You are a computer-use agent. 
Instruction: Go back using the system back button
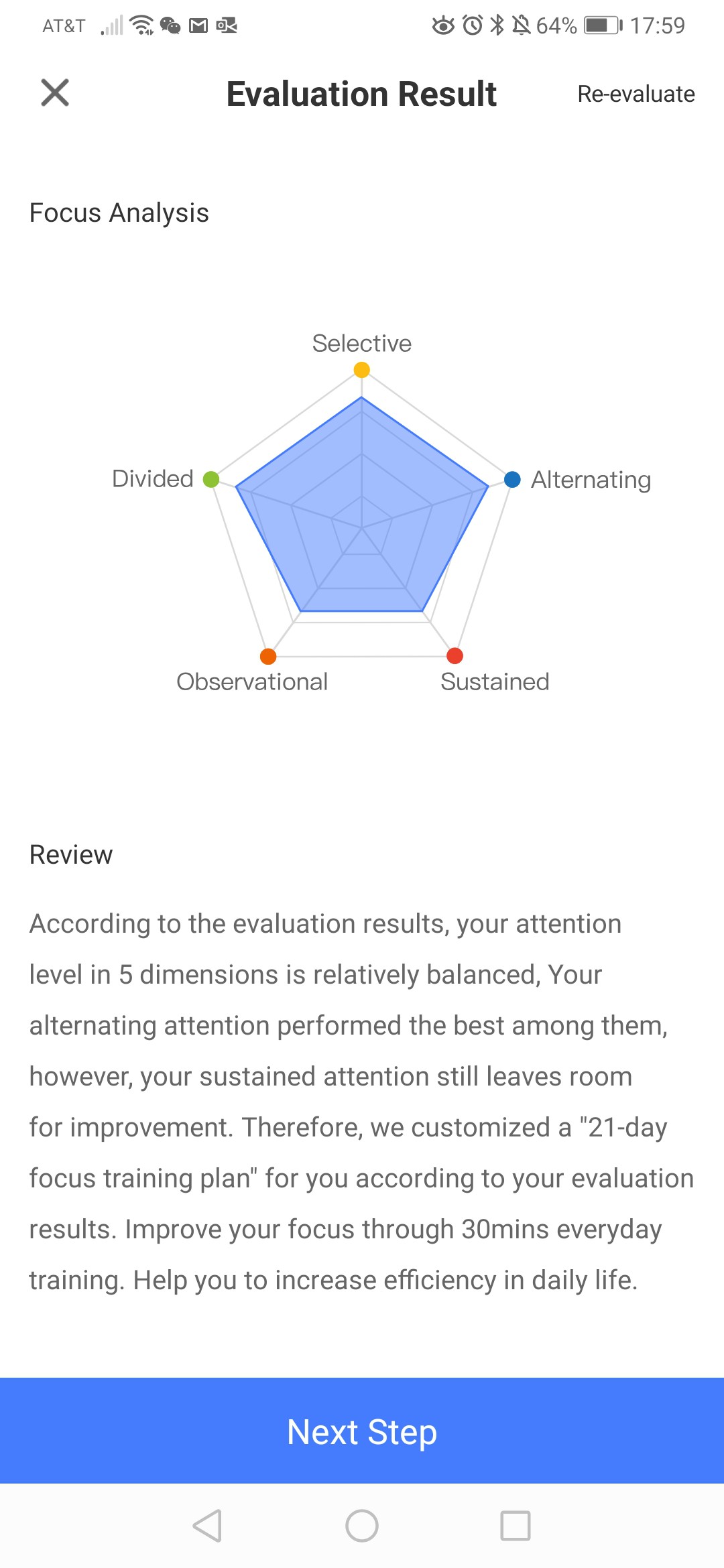[x=207, y=1526]
